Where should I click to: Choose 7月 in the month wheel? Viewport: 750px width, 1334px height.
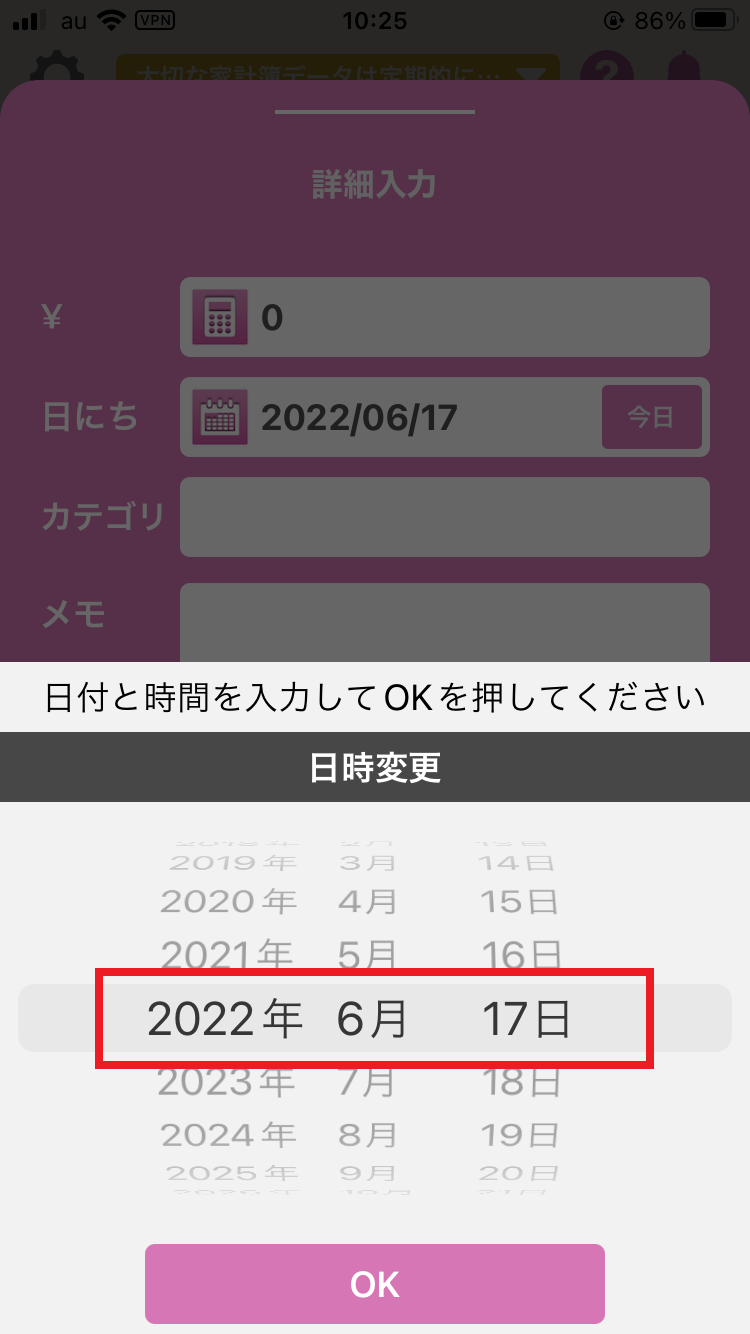click(x=368, y=1081)
